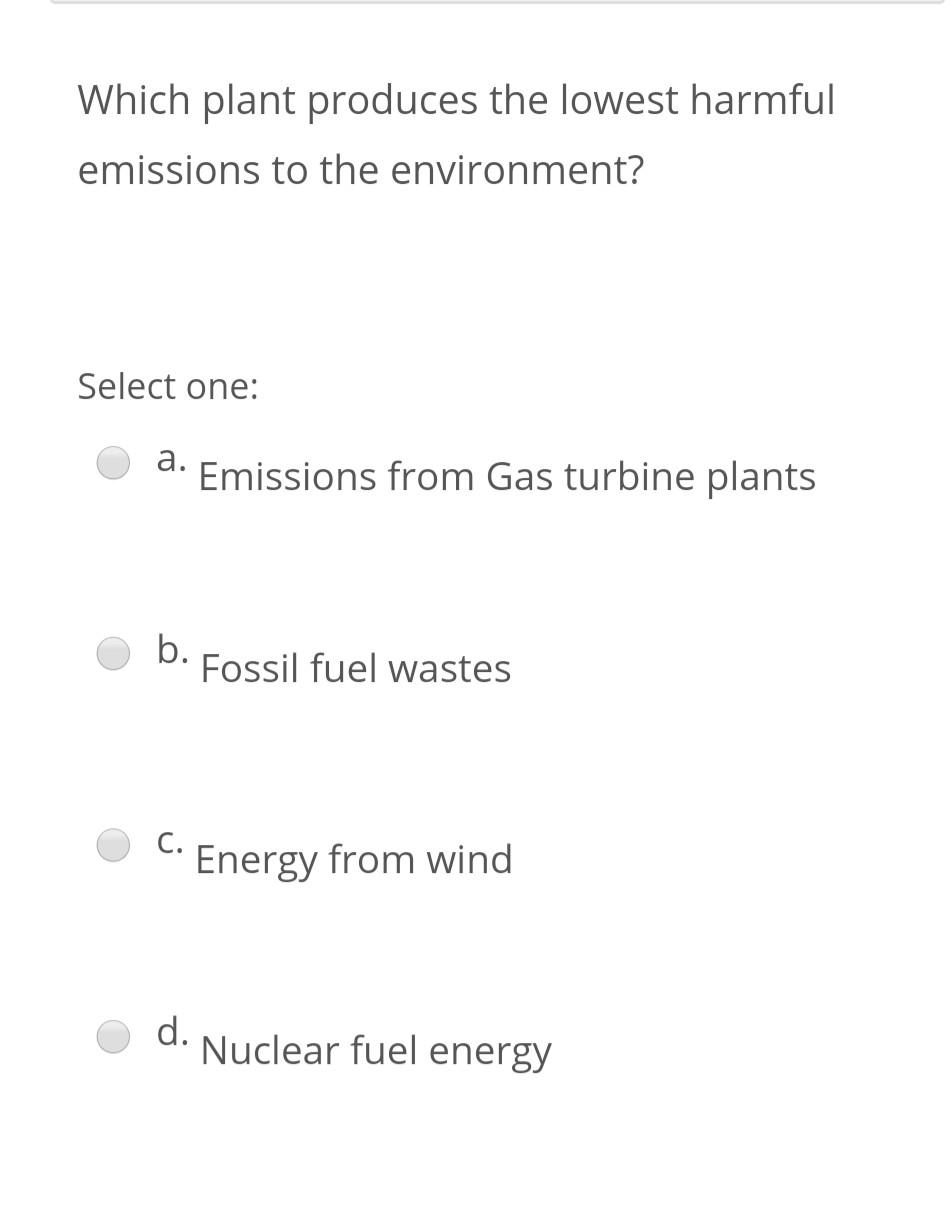Select option a, Emissions from Gas turbine plants

pyautogui.click(x=113, y=463)
